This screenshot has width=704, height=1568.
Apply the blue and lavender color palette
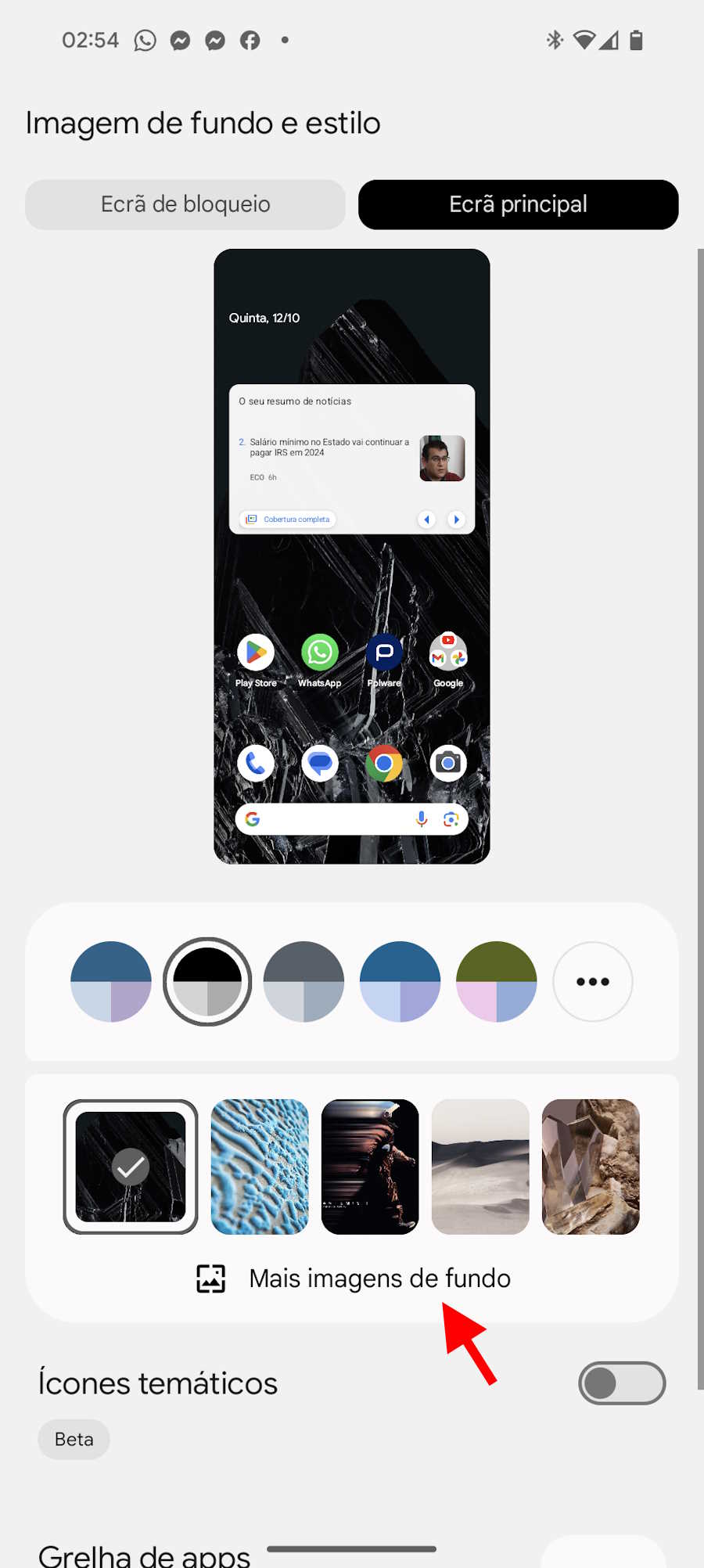pos(400,981)
